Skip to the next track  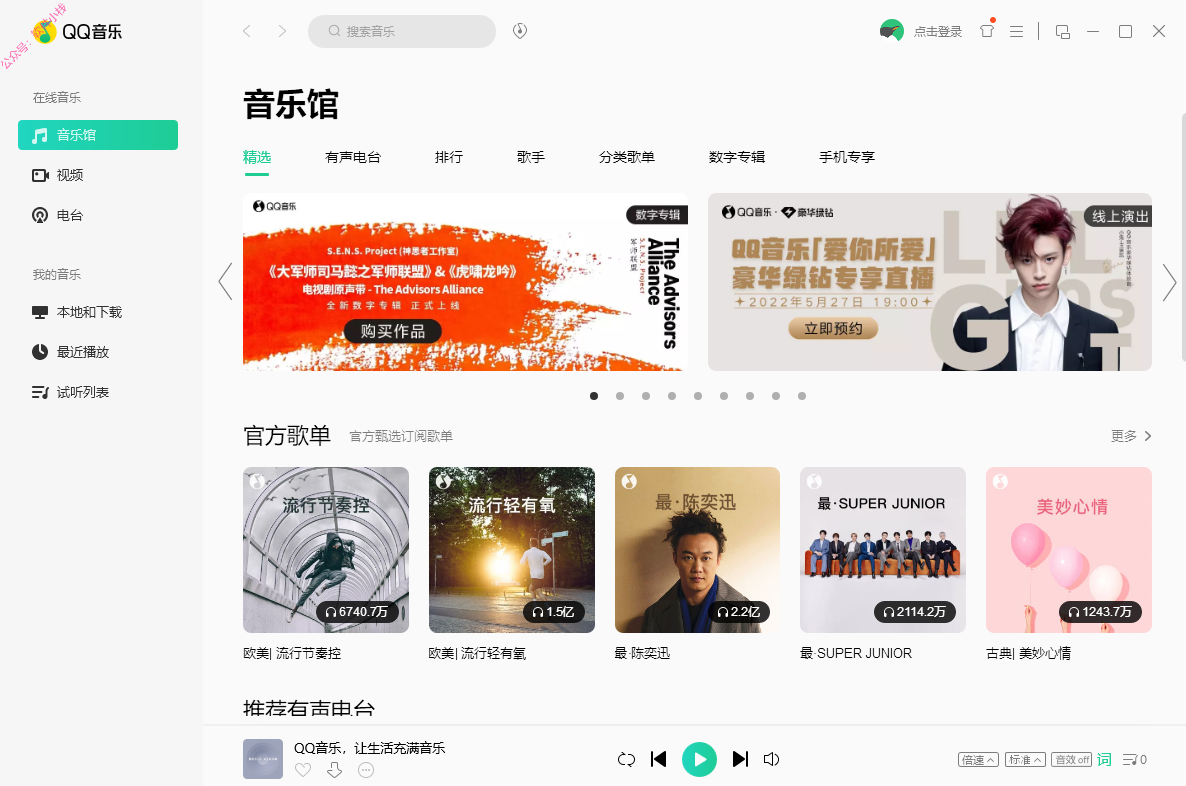[740, 760]
